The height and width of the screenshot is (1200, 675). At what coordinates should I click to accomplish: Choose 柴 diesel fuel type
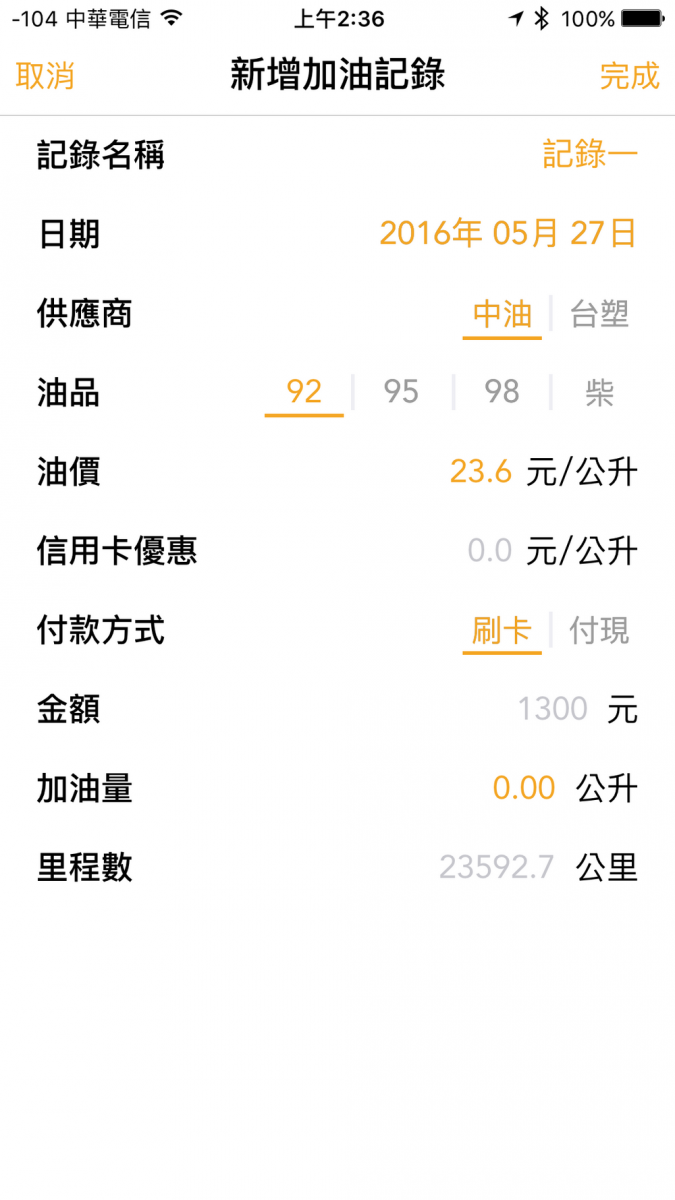(x=599, y=392)
